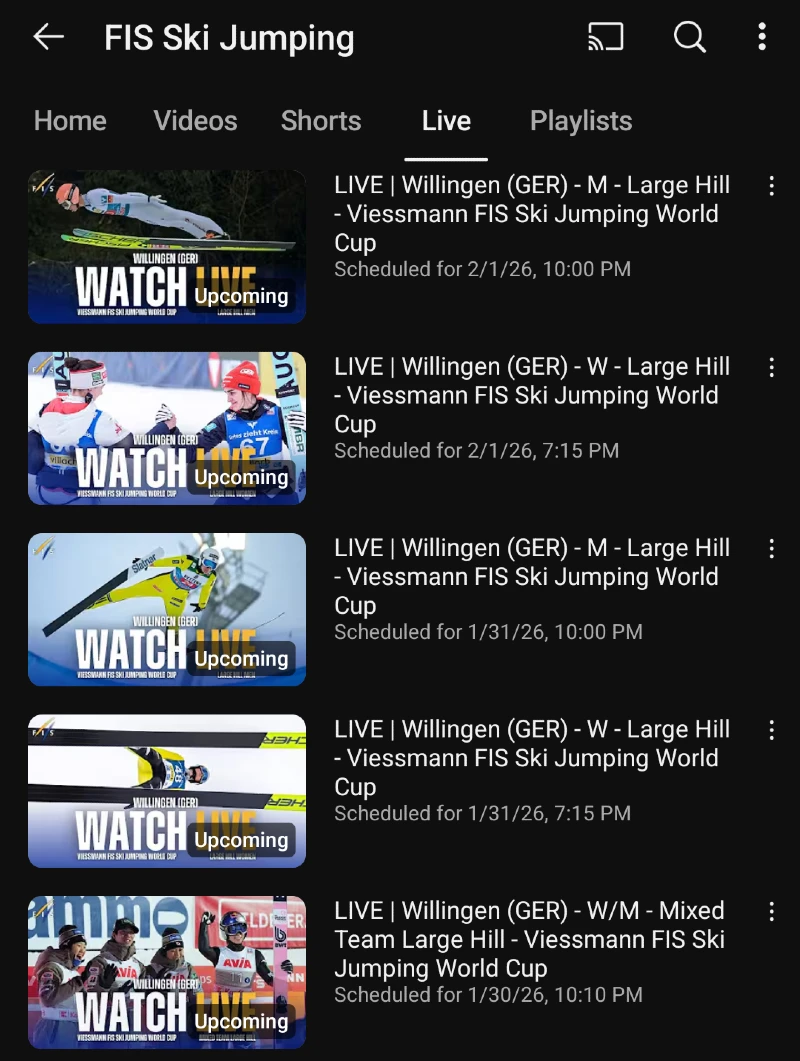The height and width of the screenshot is (1061, 800).
Task: Switch to the Videos tab
Action: (195, 121)
